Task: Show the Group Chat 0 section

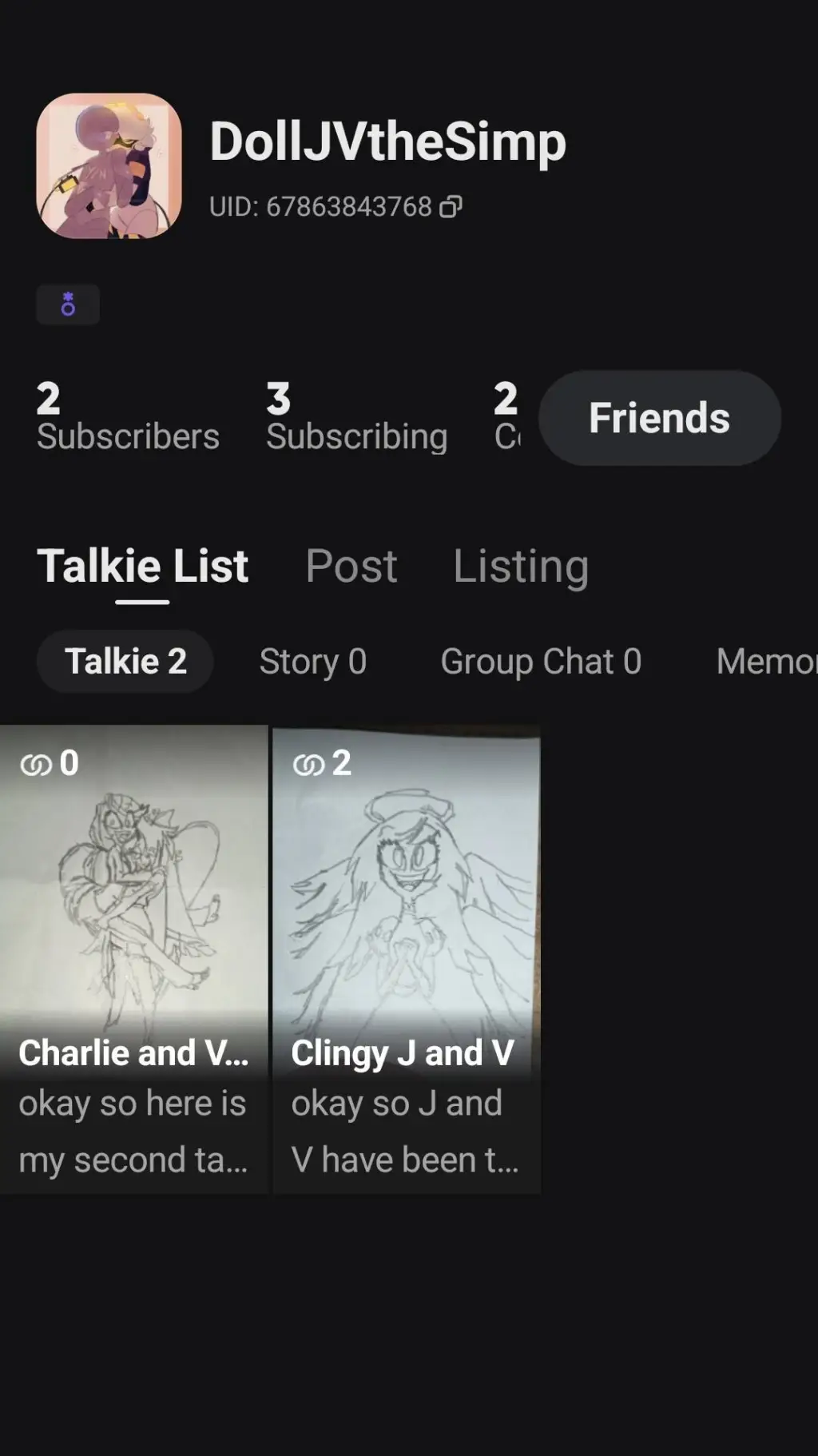Action: click(x=541, y=662)
